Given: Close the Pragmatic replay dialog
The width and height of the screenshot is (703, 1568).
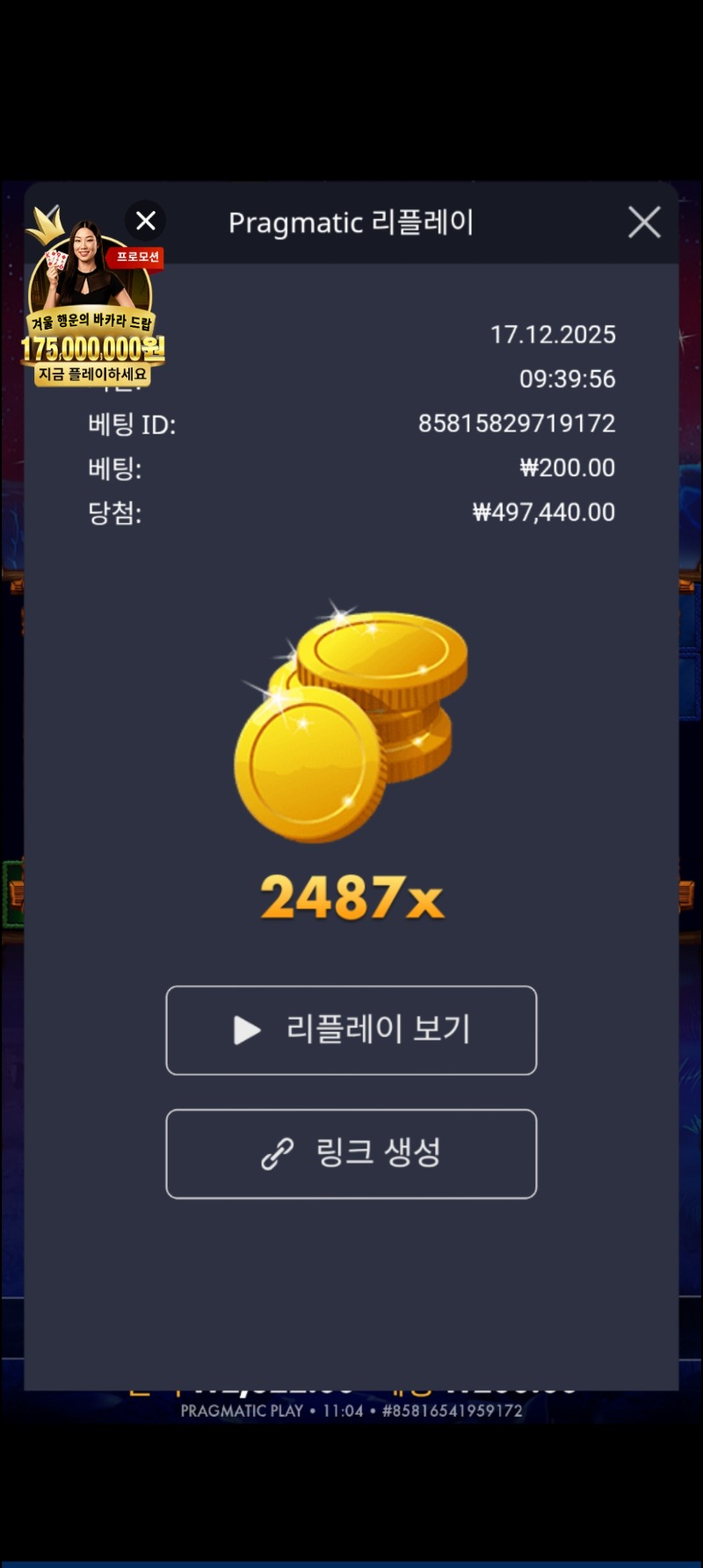Looking at the screenshot, I should point(644,223).
